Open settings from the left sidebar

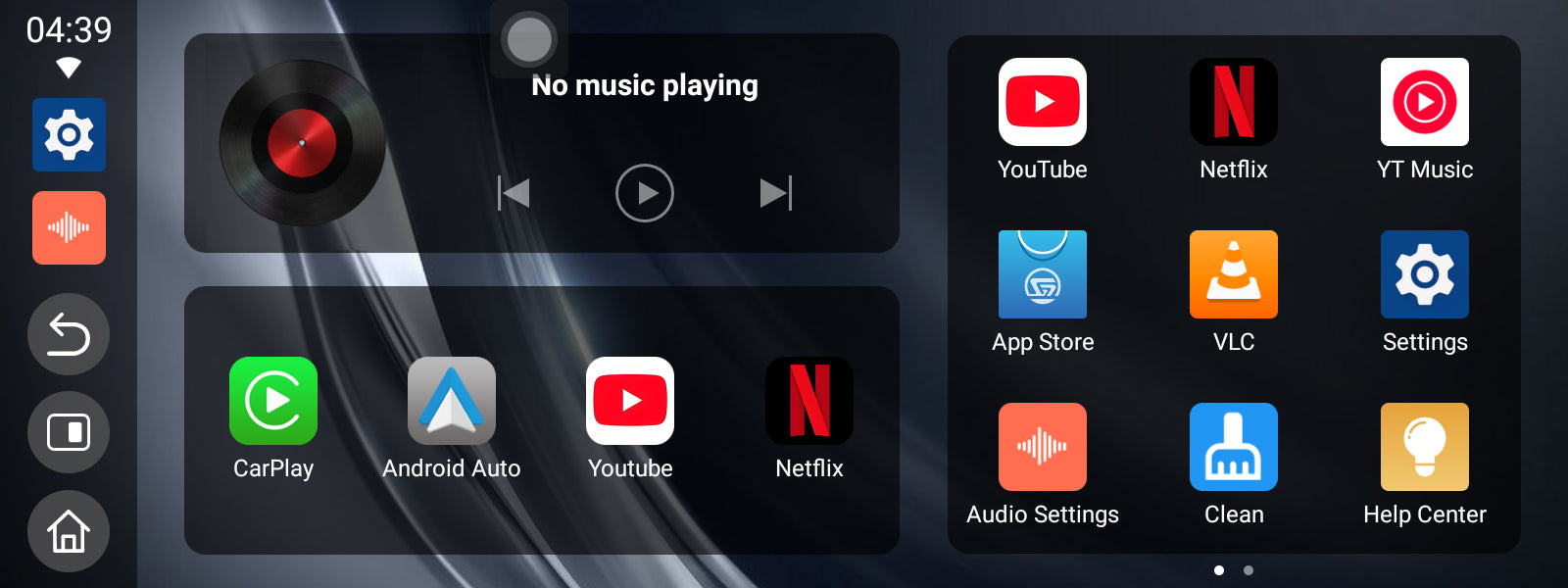point(69,134)
